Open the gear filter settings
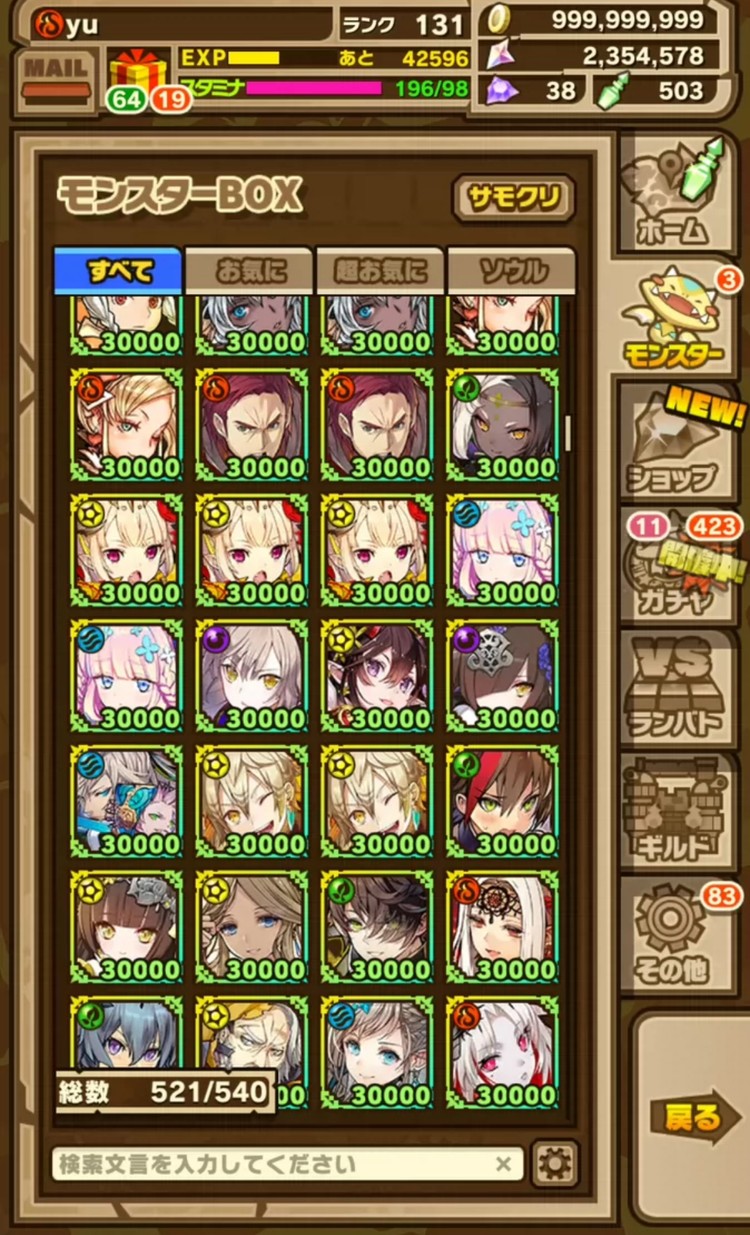This screenshot has height=1235, width=750. pos(556,1164)
